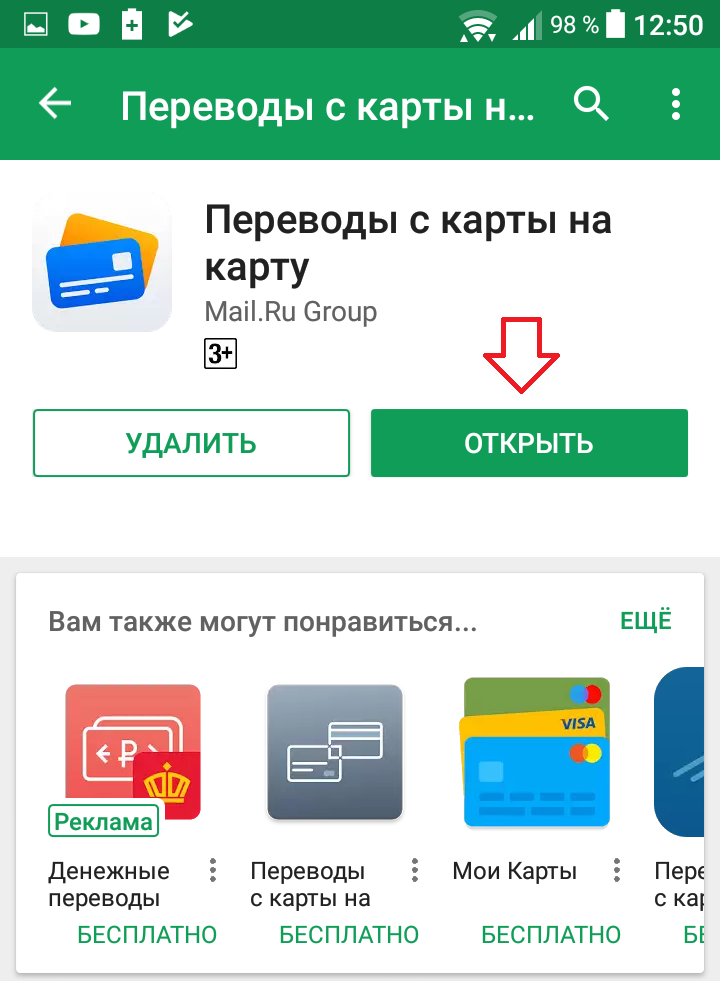The width and height of the screenshot is (720, 981).
Task: Tap the Mail.Ru Group developer name
Action: tap(290, 311)
